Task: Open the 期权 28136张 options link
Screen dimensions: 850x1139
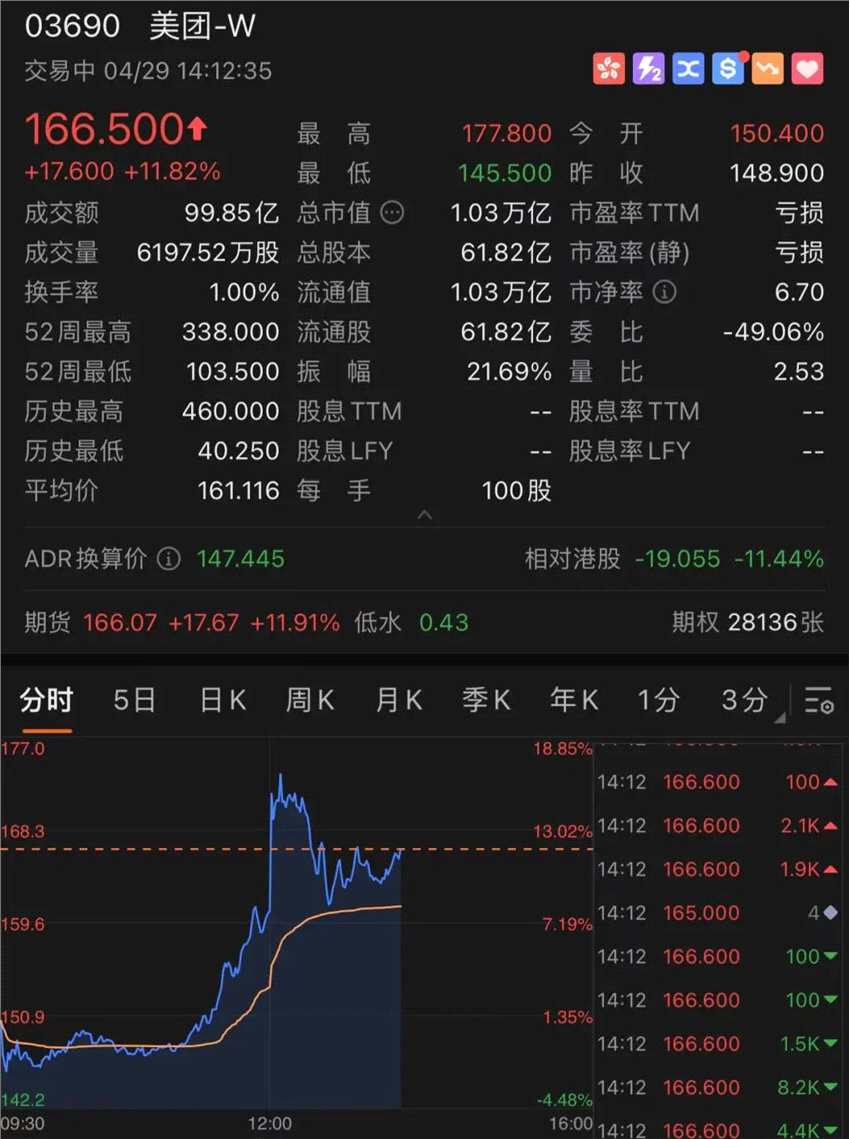Action: coord(747,622)
